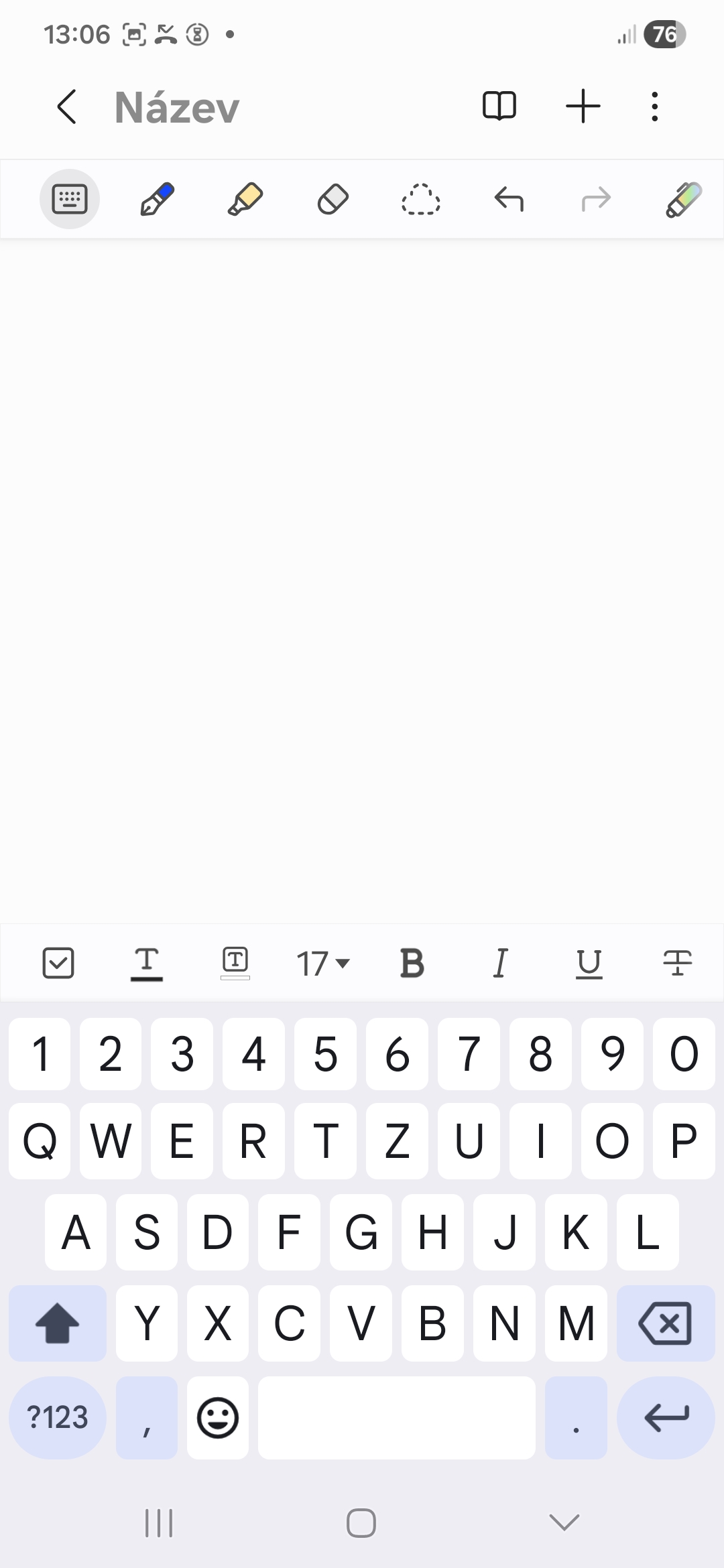Activate the eraser tool
724x1568 pixels.
pos(333,199)
